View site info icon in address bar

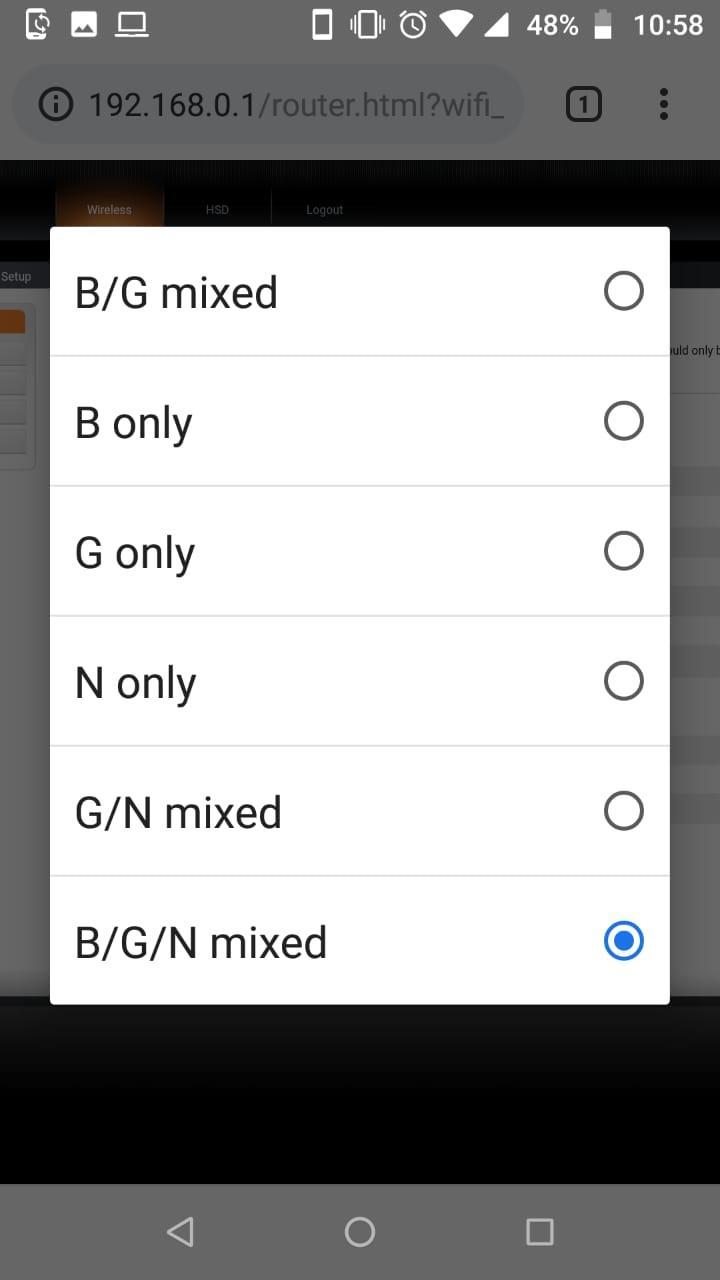tap(55, 104)
